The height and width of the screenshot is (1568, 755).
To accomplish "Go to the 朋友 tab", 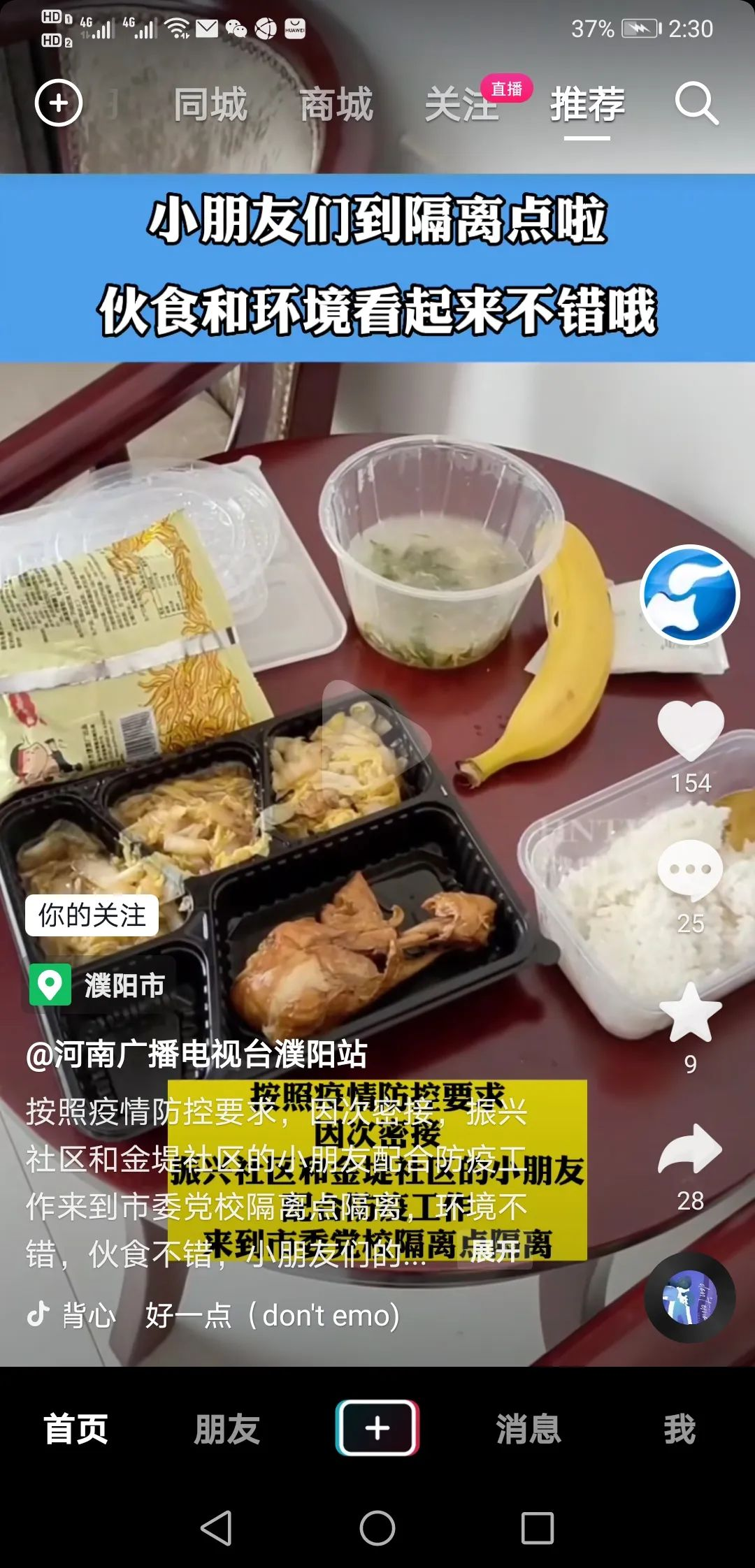I will [x=226, y=1428].
